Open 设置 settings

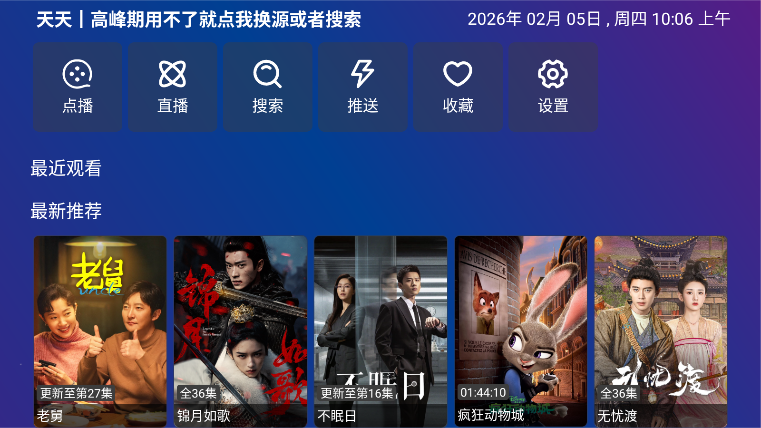tap(553, 86)
